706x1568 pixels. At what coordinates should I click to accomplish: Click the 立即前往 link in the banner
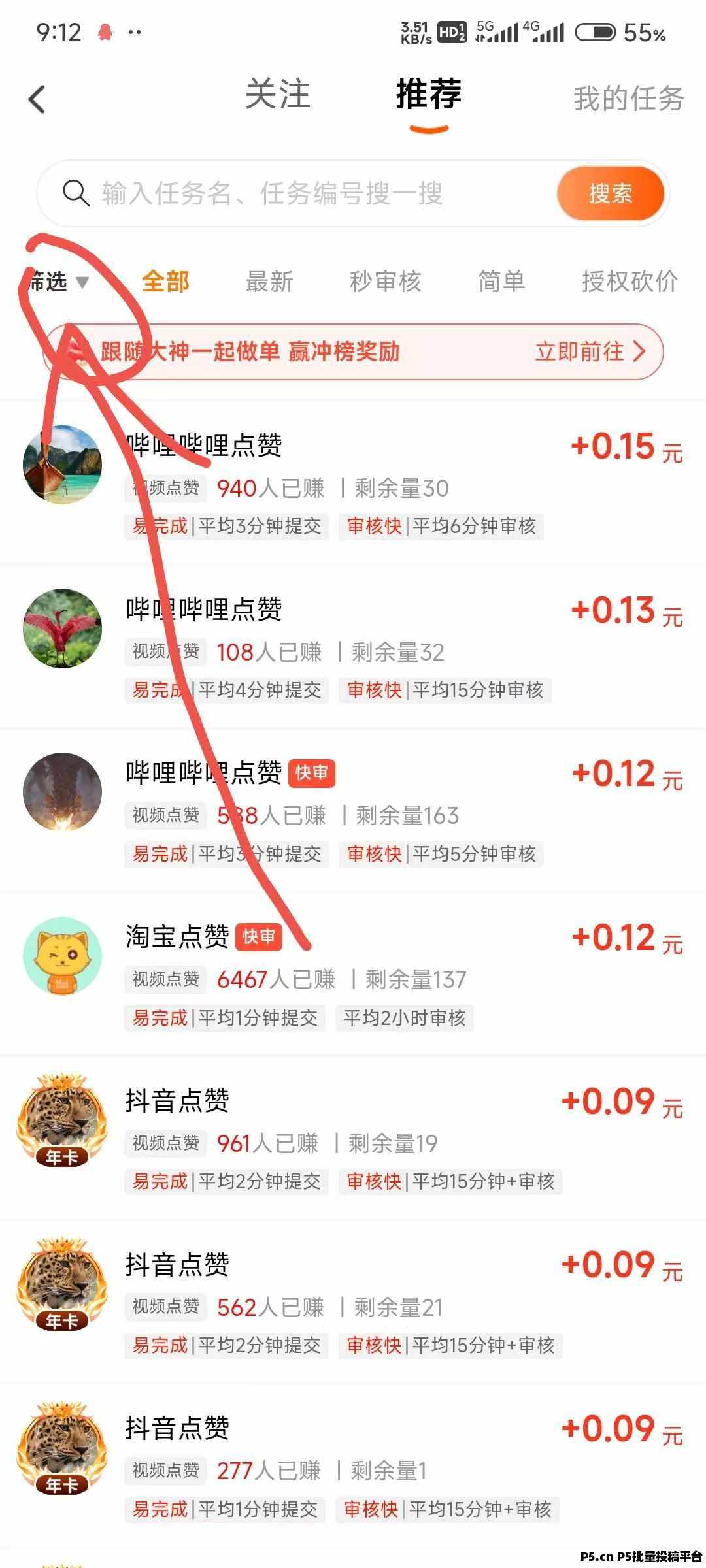point(586,351)
